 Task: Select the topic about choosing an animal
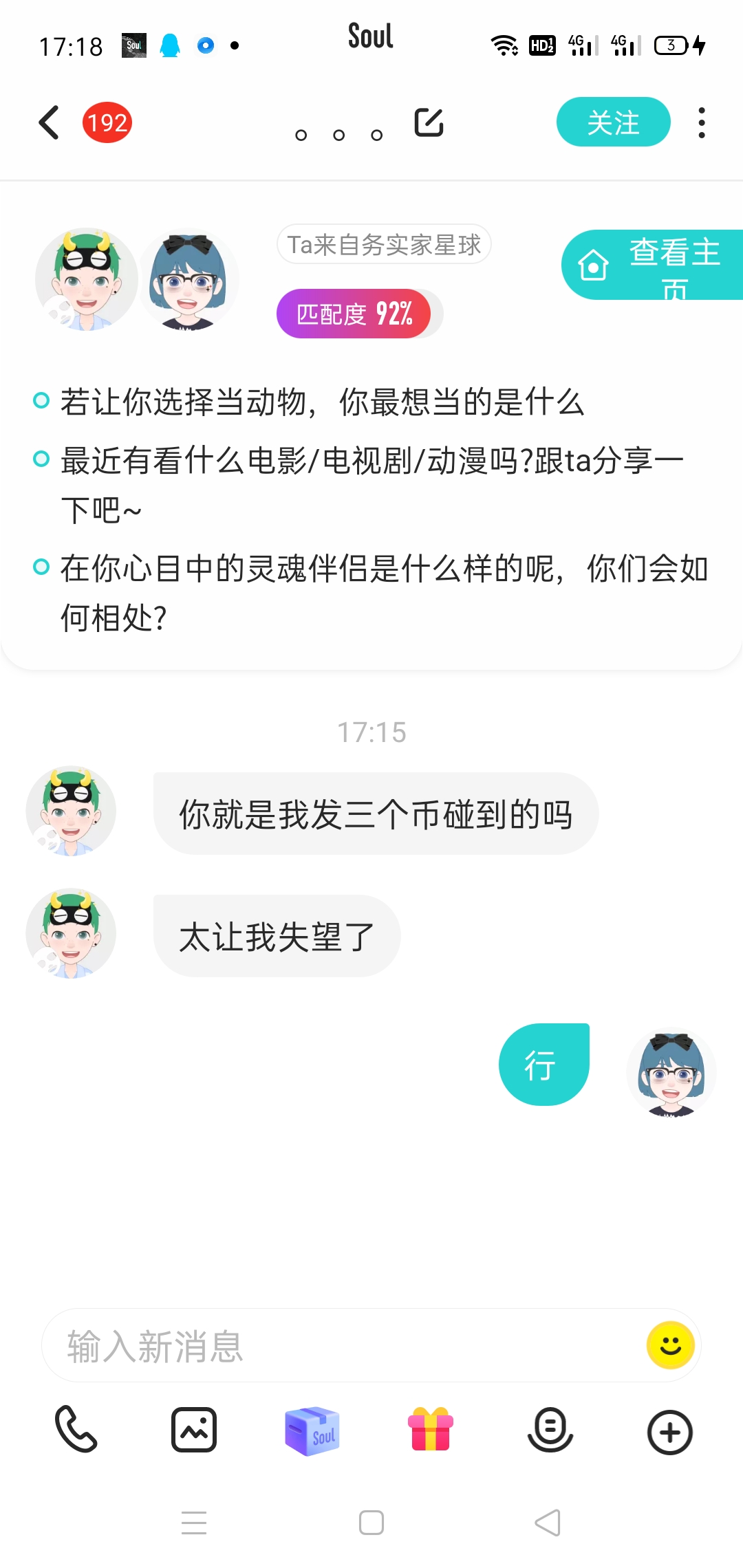point(322,402)
